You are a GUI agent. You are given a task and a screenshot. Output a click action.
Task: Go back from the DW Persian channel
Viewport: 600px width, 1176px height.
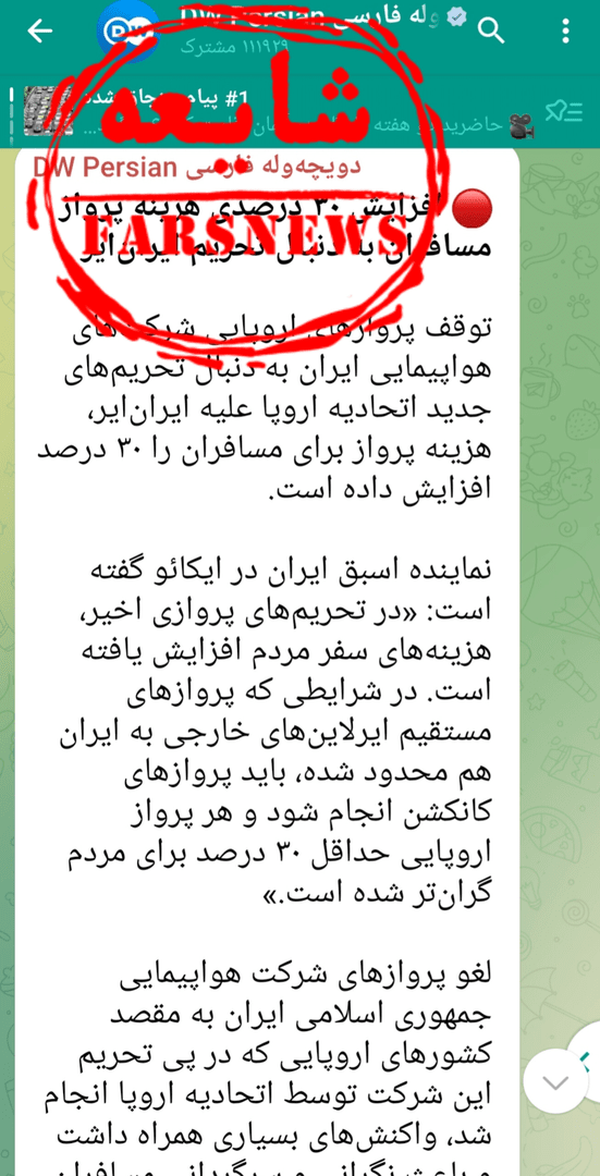click(41, 31)
